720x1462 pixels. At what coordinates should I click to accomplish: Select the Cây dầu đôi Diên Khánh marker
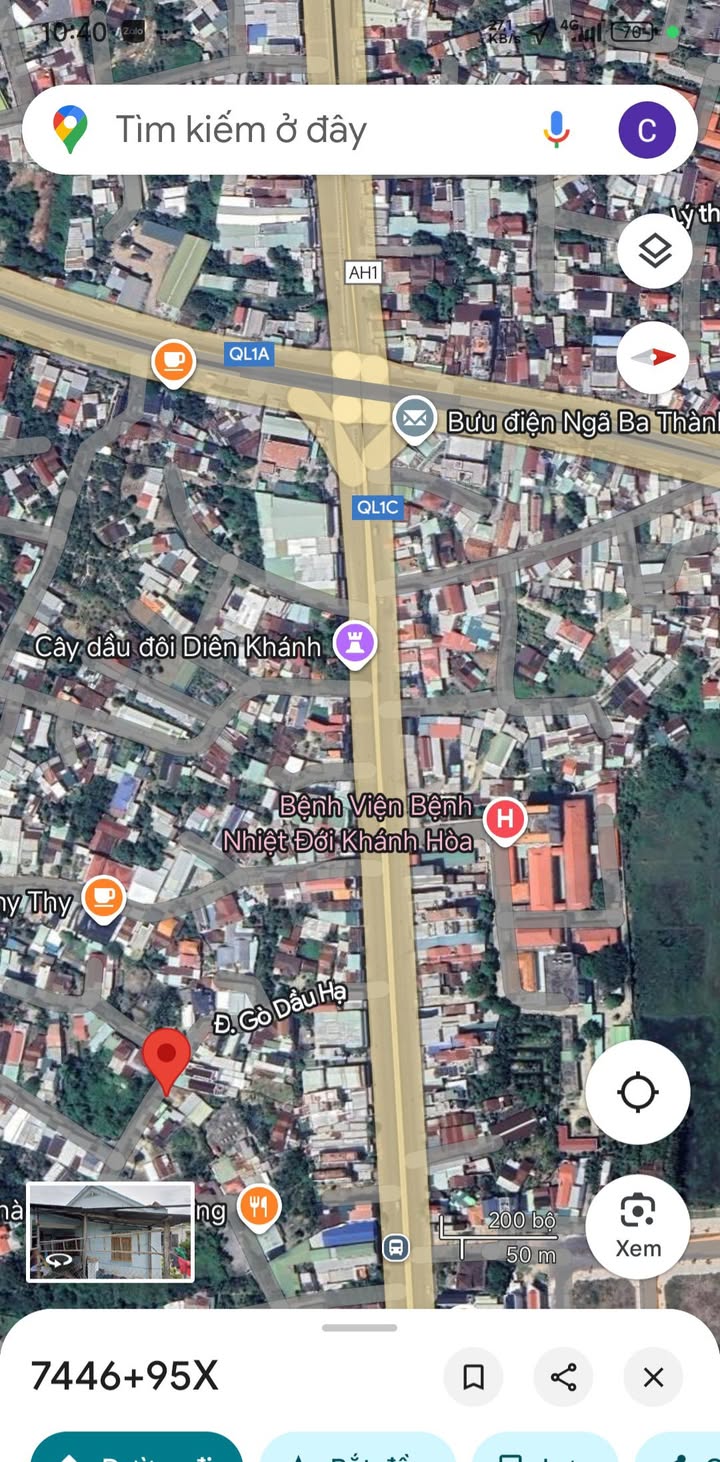tap(354, 643)
